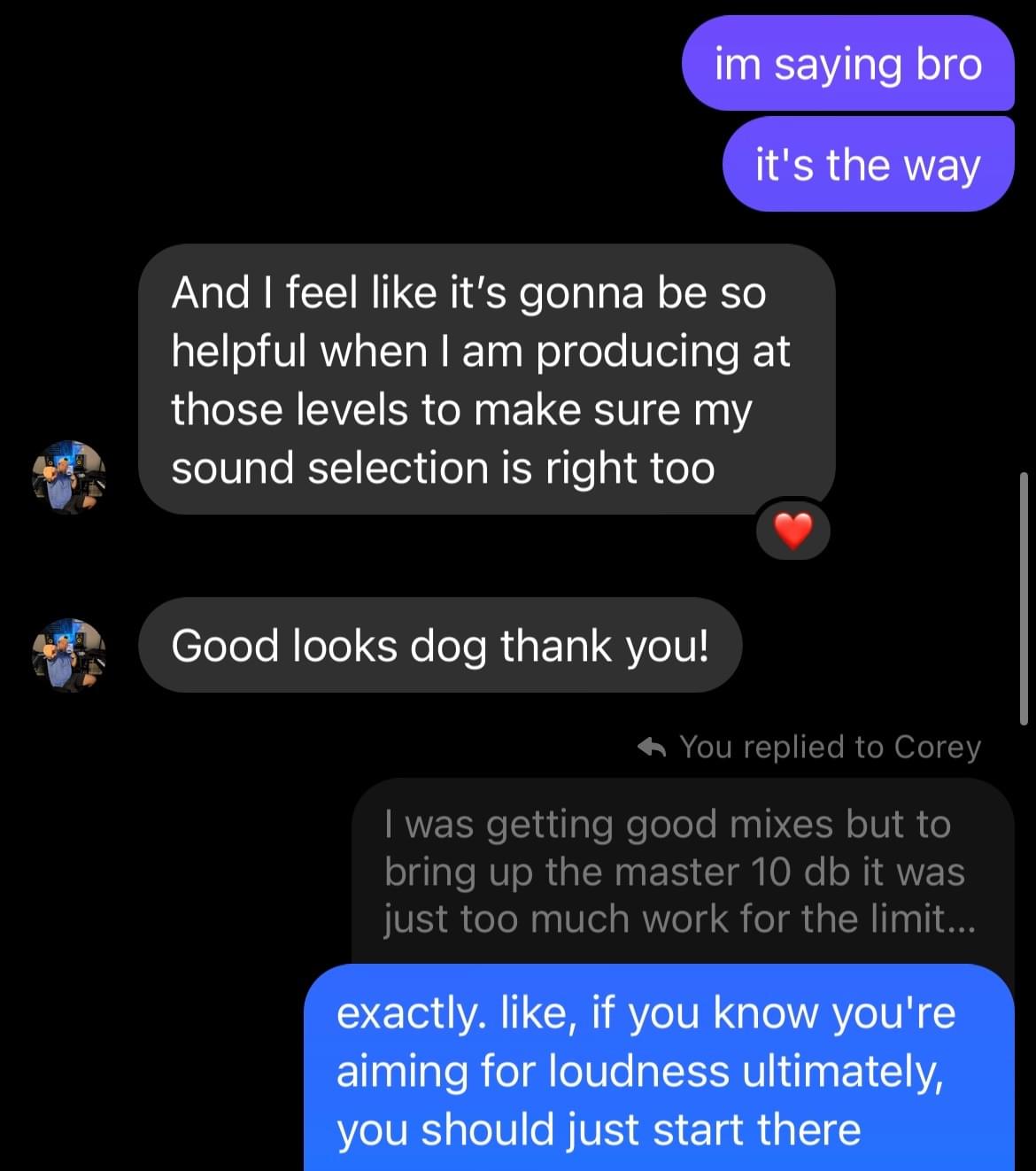Tap Corey's avatar beside 'Good looks dog'

pyautogui.click(x=69, y=654)
